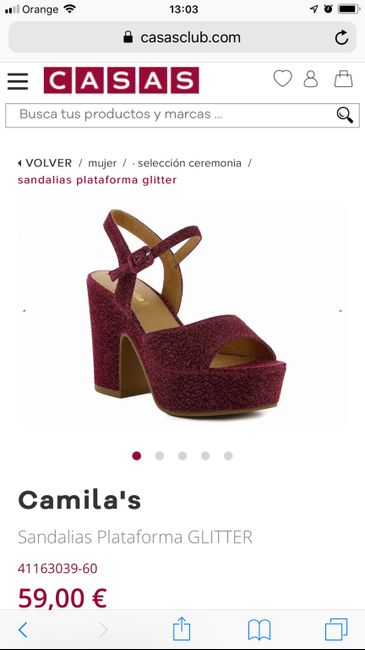
Task: Open the wishlist heart icon
Action: coord(282,78)
